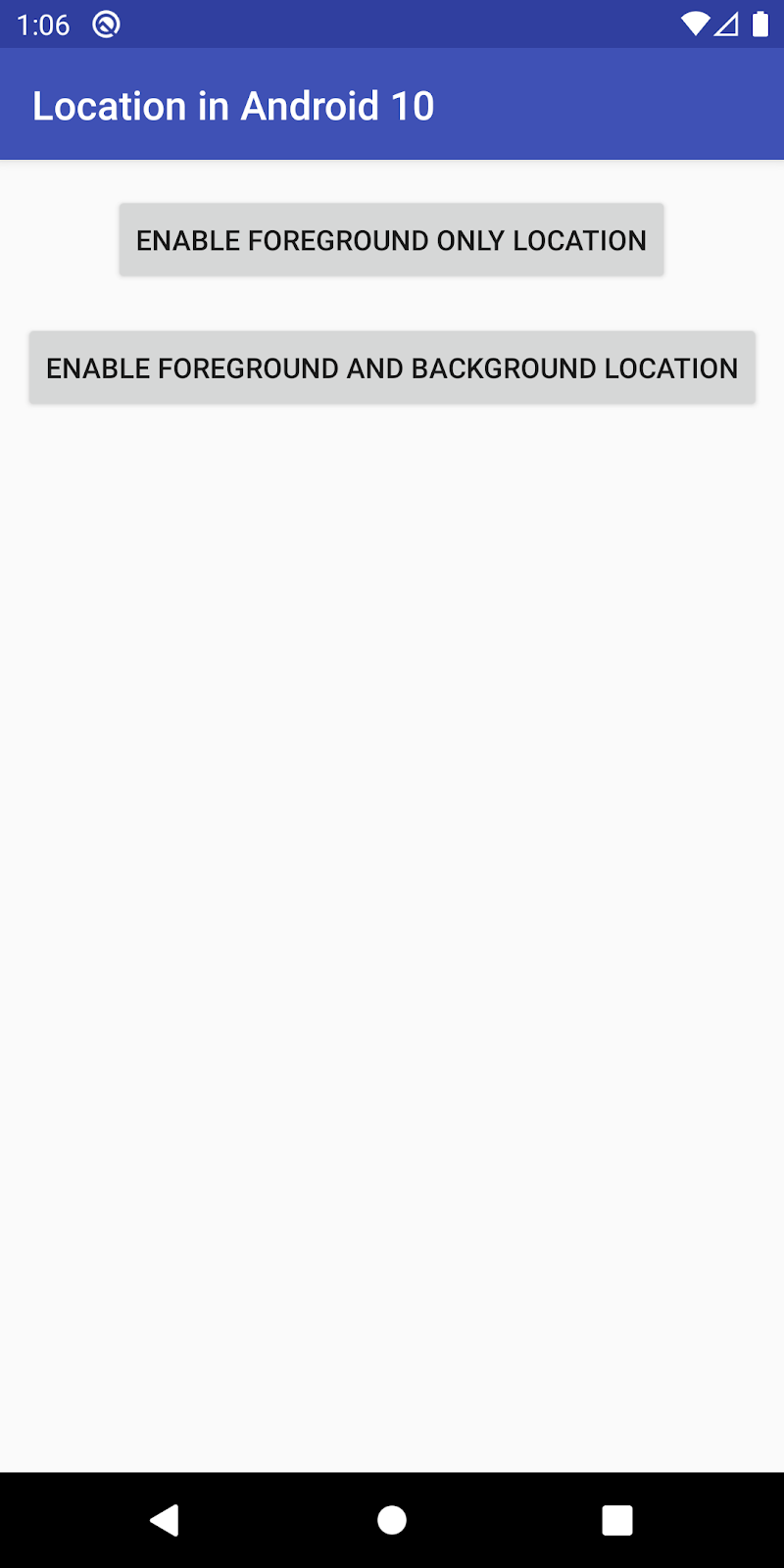Open recent apps from navigation bar
Viewport: 784px width, 1568px height.
tap(616, 1520)
